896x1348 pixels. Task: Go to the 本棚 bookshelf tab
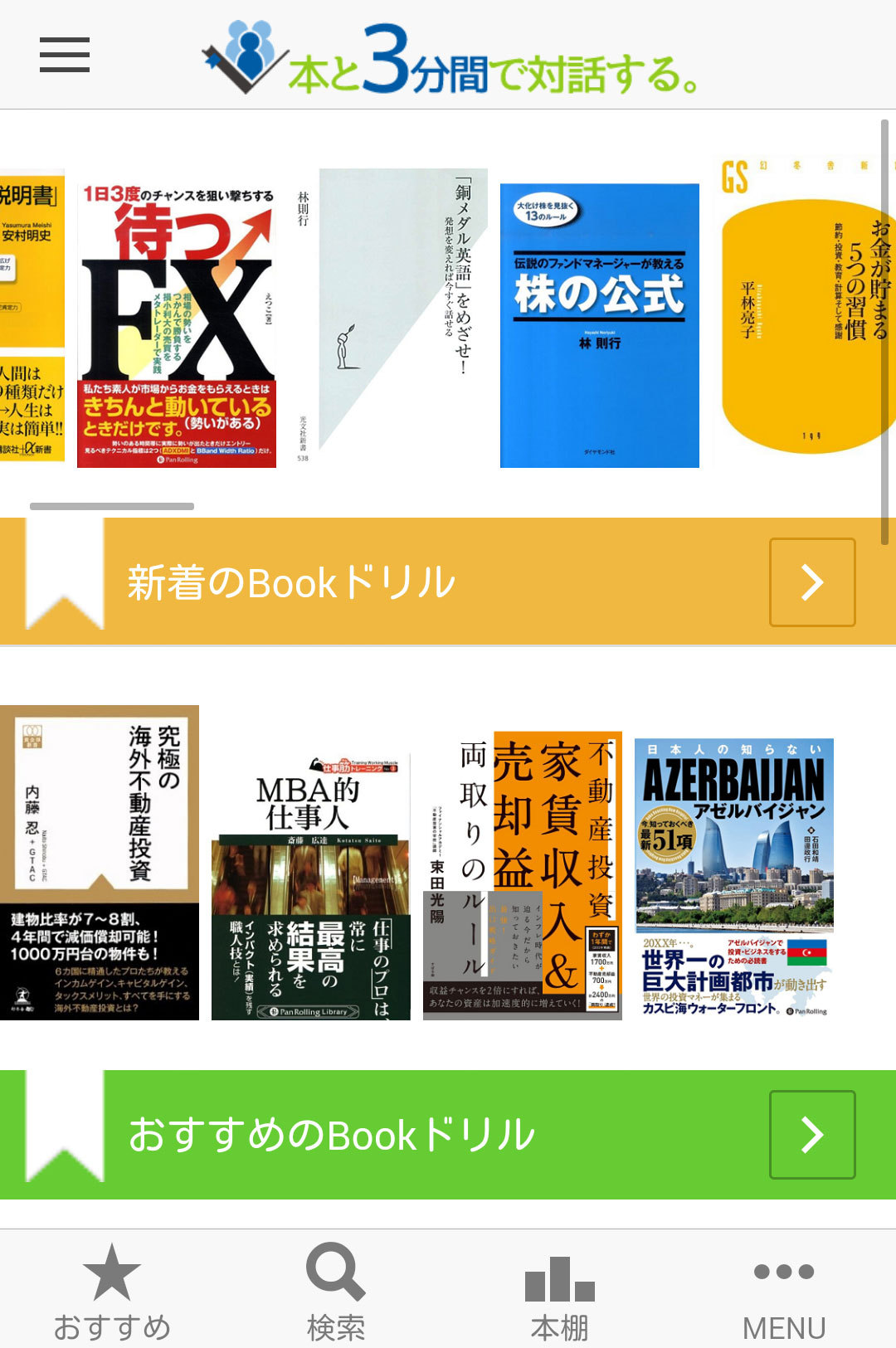(x=560, y=1291)
